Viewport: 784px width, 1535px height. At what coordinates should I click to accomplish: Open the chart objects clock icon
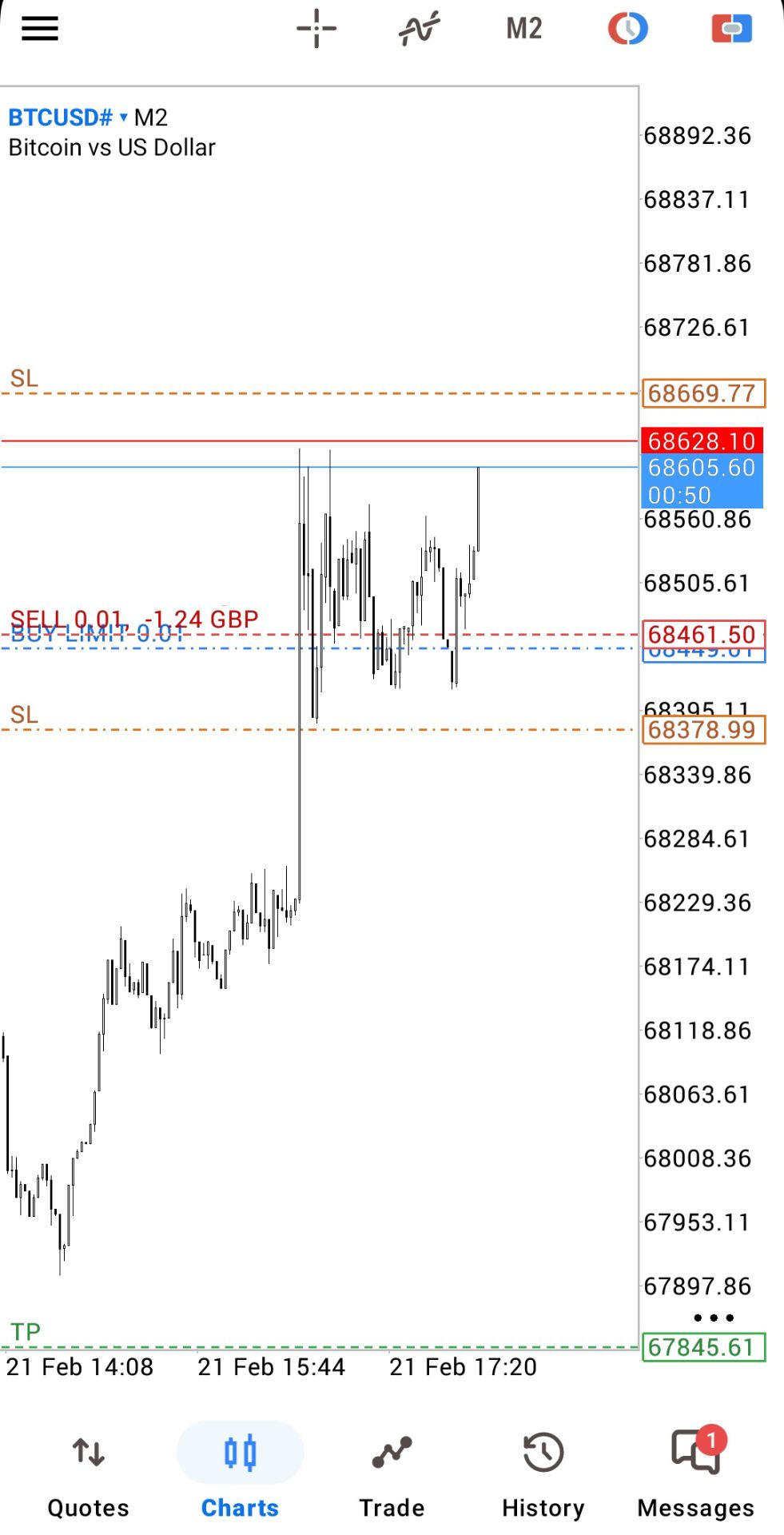[x=627, y=29]
